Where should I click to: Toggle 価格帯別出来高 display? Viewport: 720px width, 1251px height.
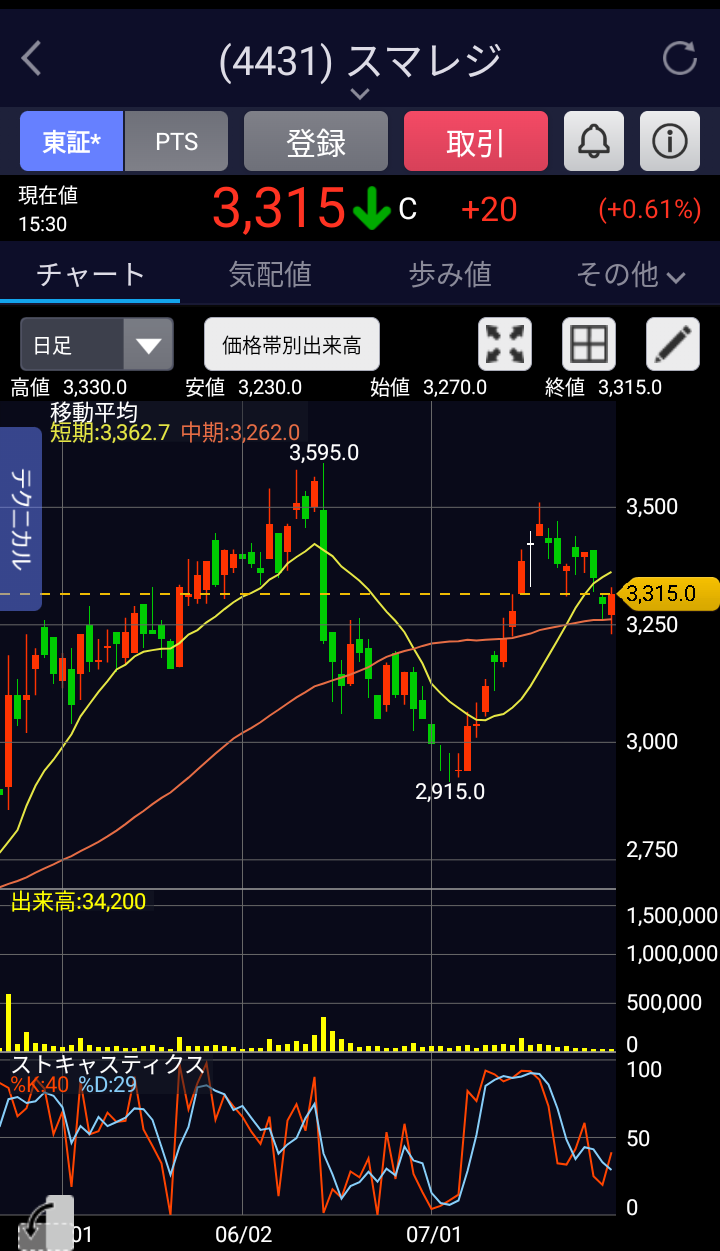click(x=292, y=346)
